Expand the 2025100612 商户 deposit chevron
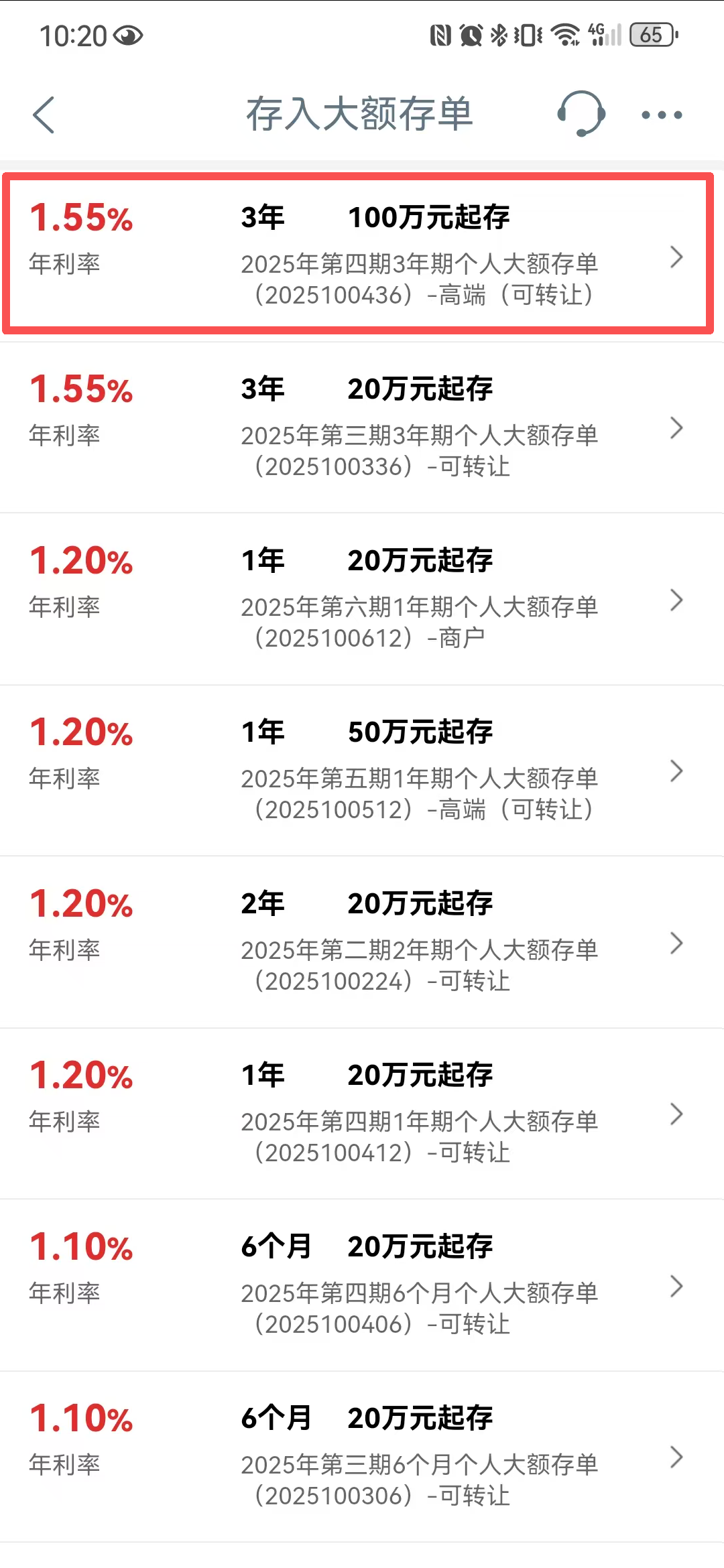724x1568 pixels. point(677,600)
